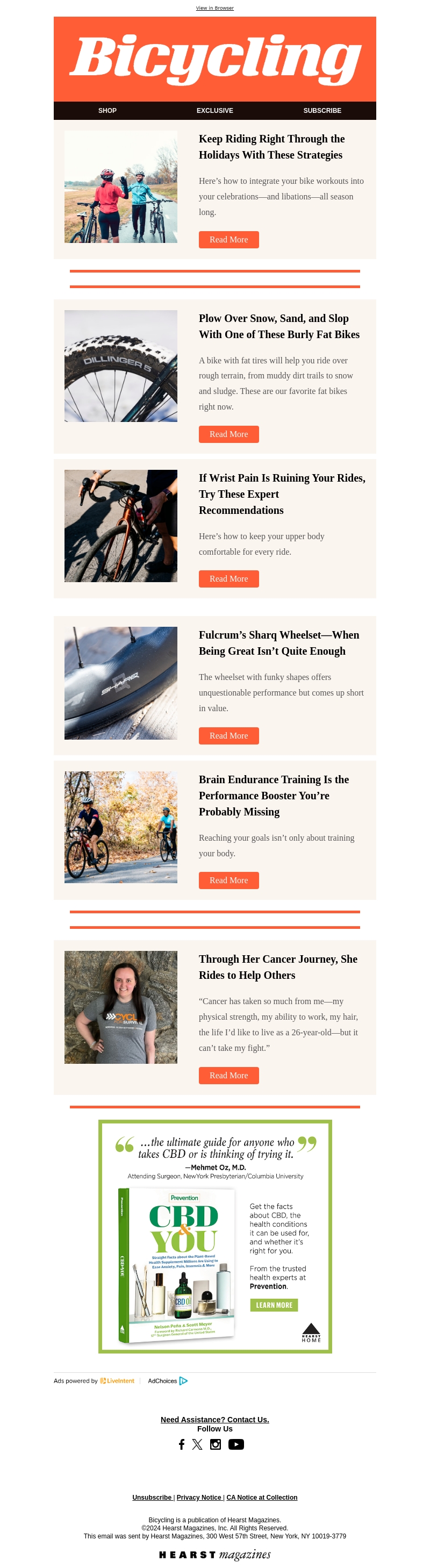Read more about burly fat bikes
Viewport: 430px width, 1568px height.
228,434
